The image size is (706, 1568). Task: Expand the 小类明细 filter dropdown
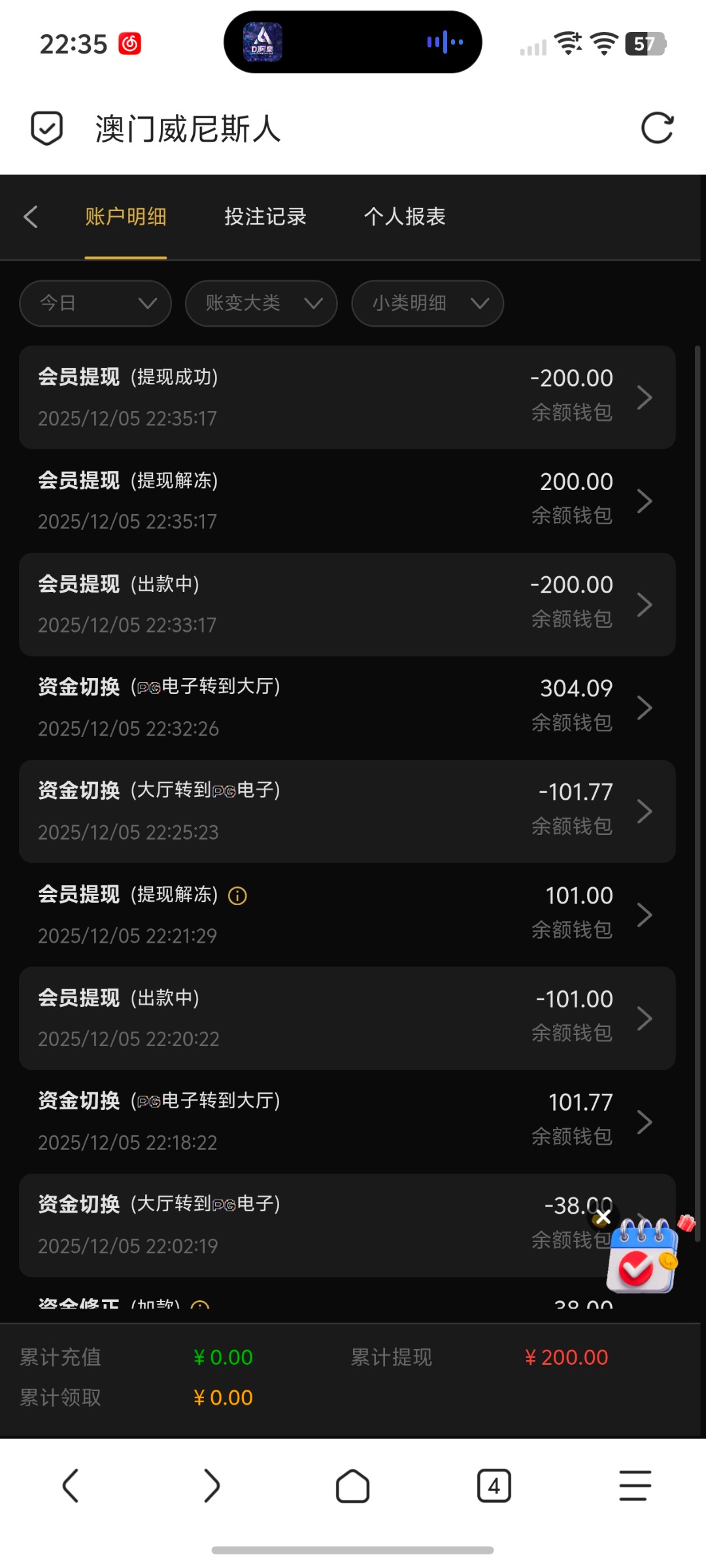pyautogui.click(x=427, y=303)
